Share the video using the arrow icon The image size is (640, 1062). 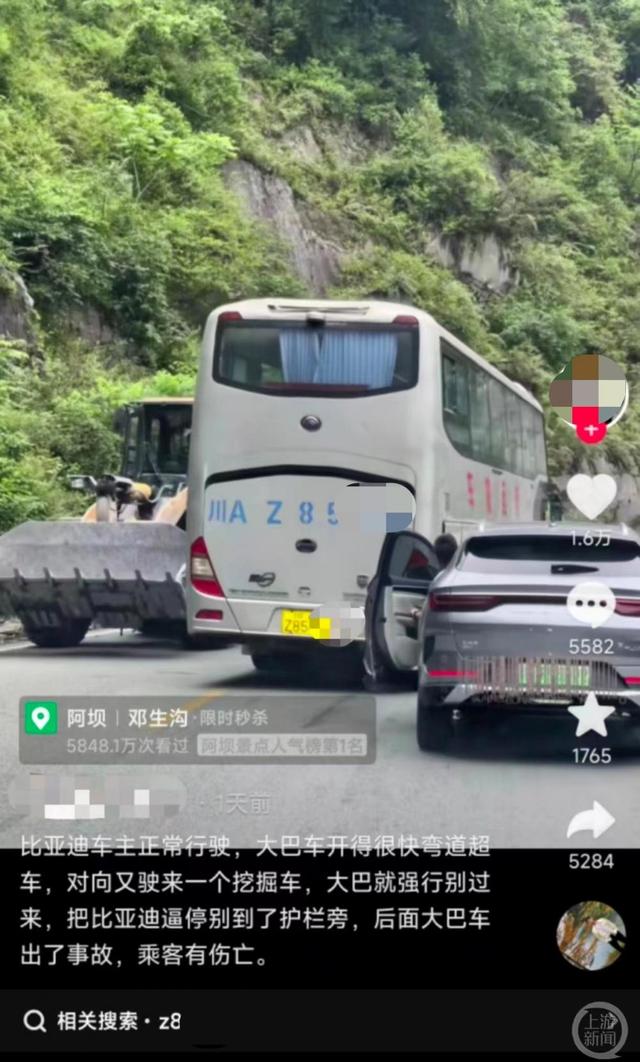(x=591, y=821)
